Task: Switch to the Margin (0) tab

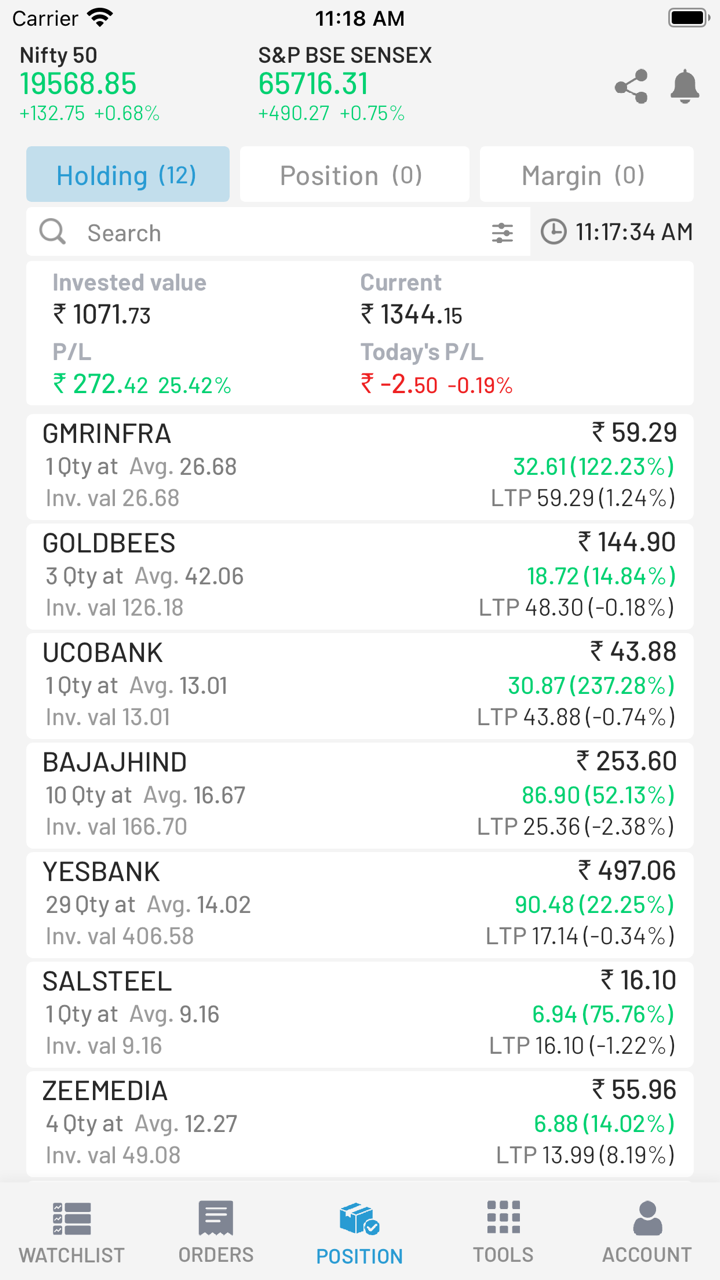Action: (586, 175)
